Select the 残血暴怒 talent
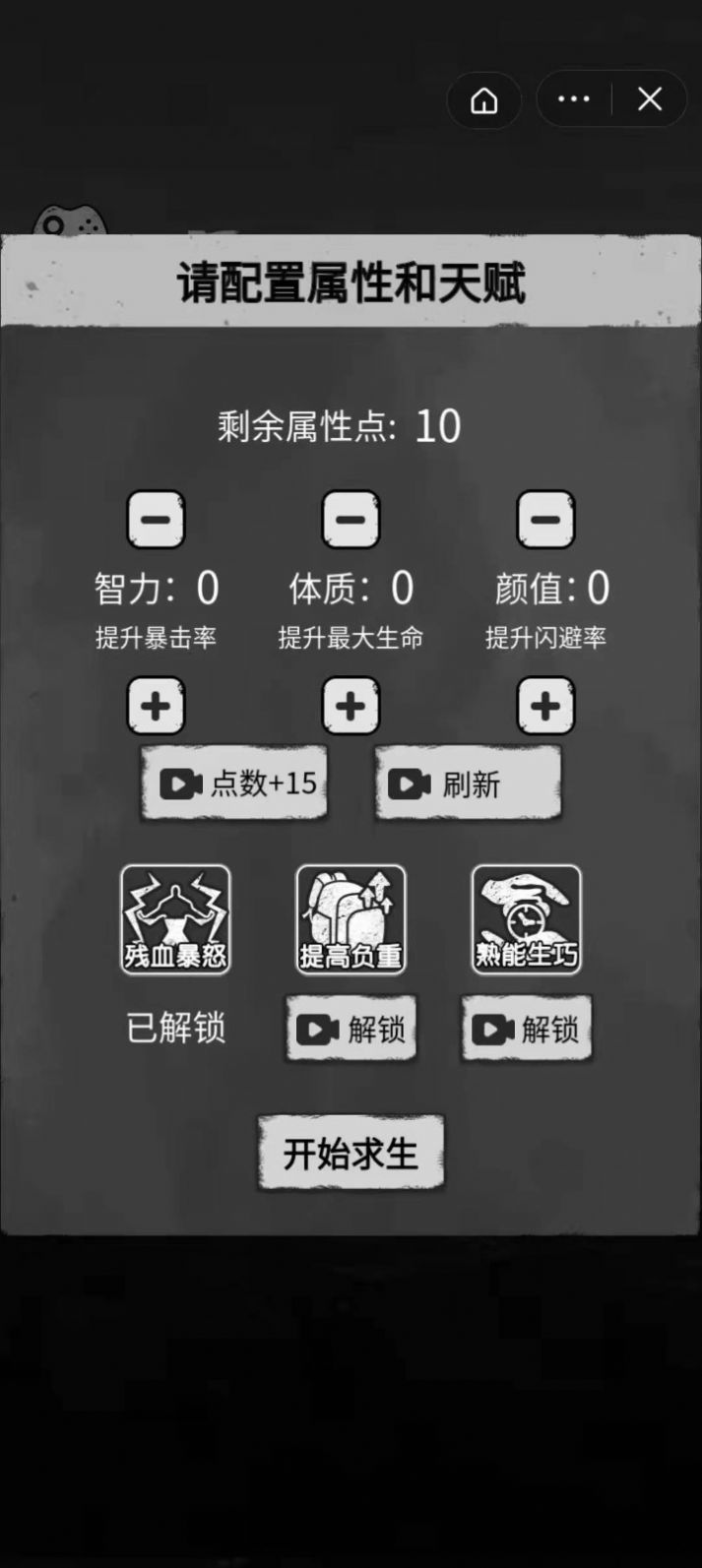The width and height of the screenshot is (702, 1568). [x=175, y=919]
